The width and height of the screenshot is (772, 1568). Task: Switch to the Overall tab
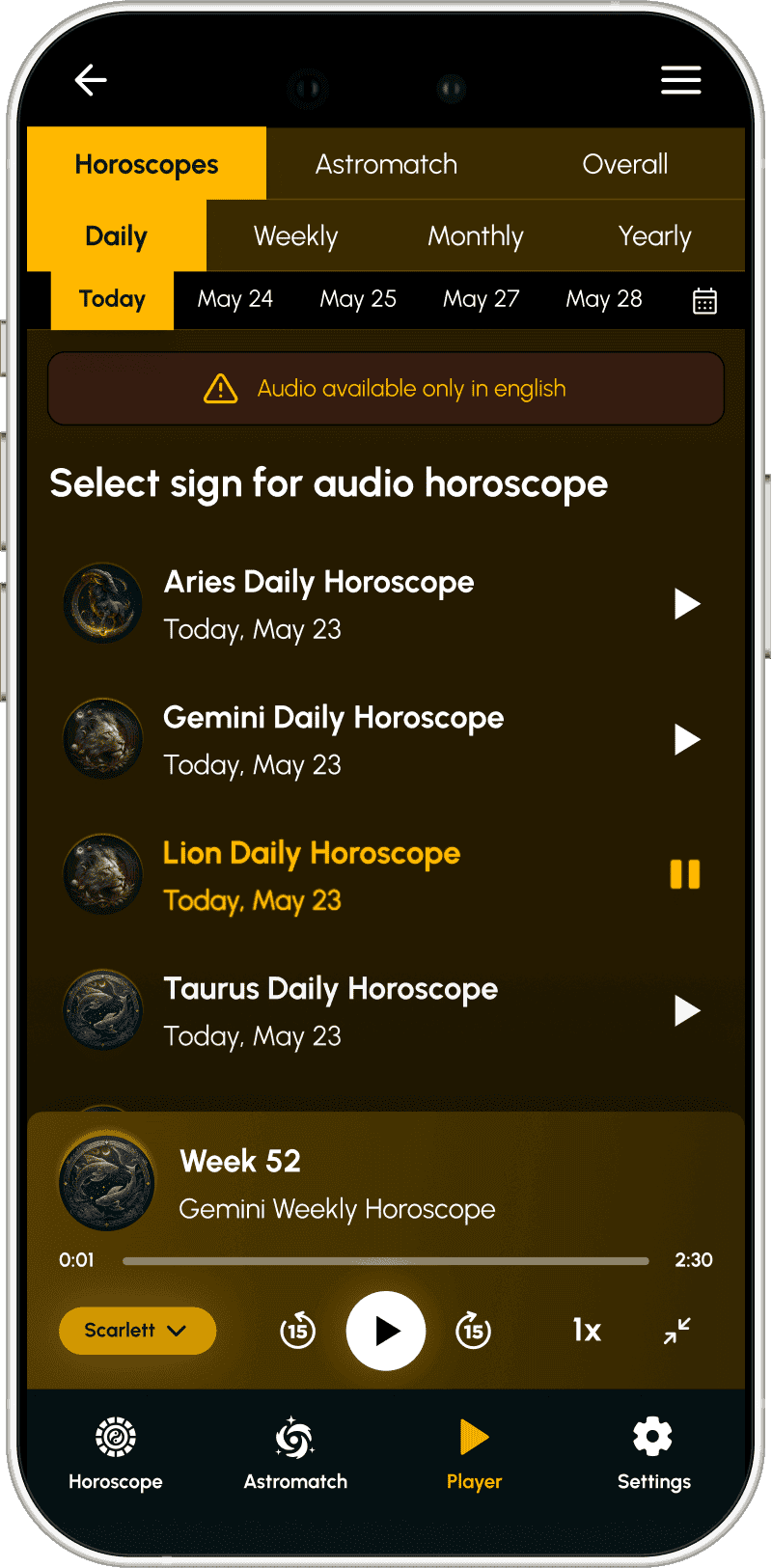pyautogui.click(x=624, y=164)
